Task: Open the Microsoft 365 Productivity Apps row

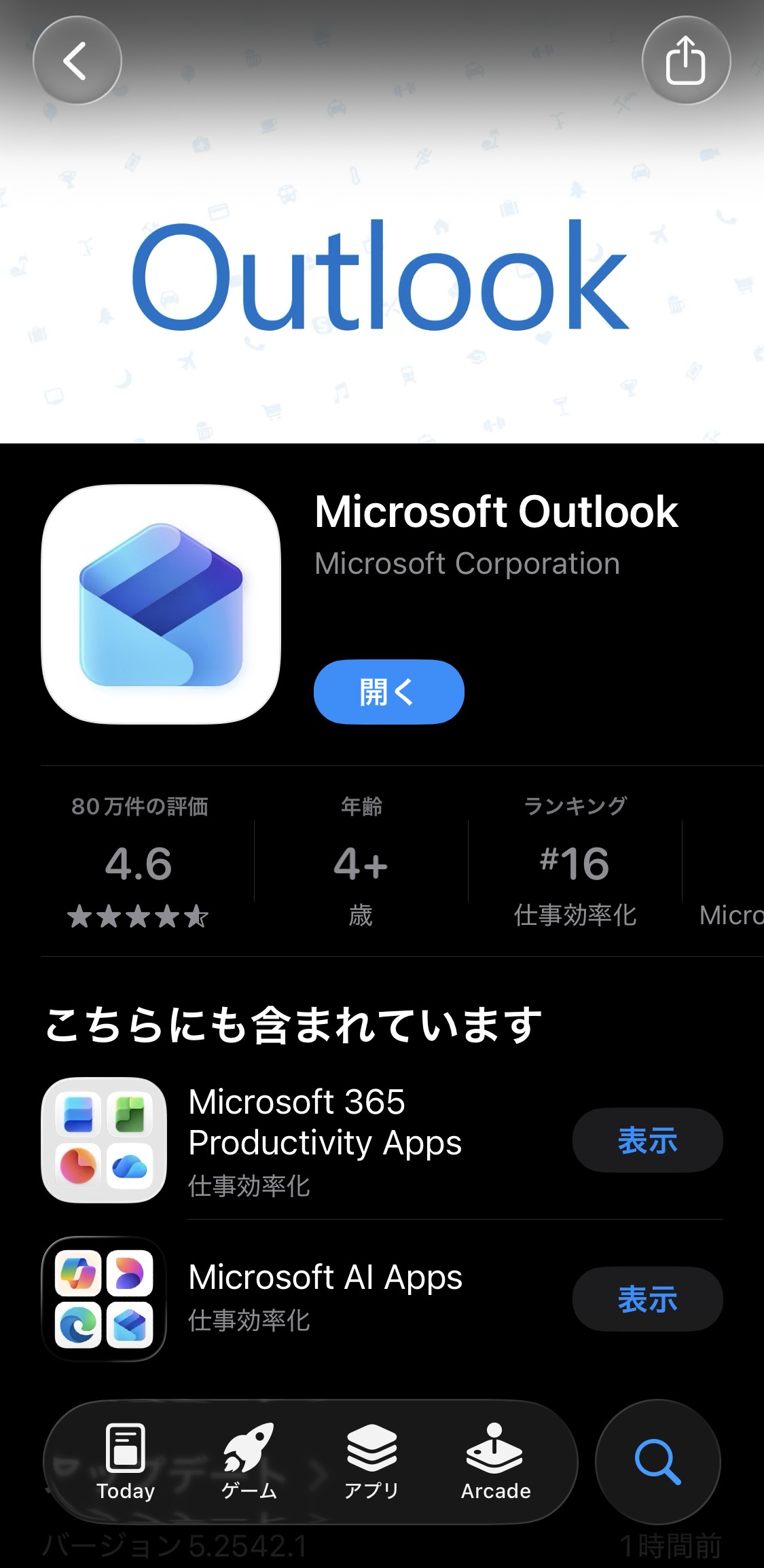Action: coord(325,1141)
